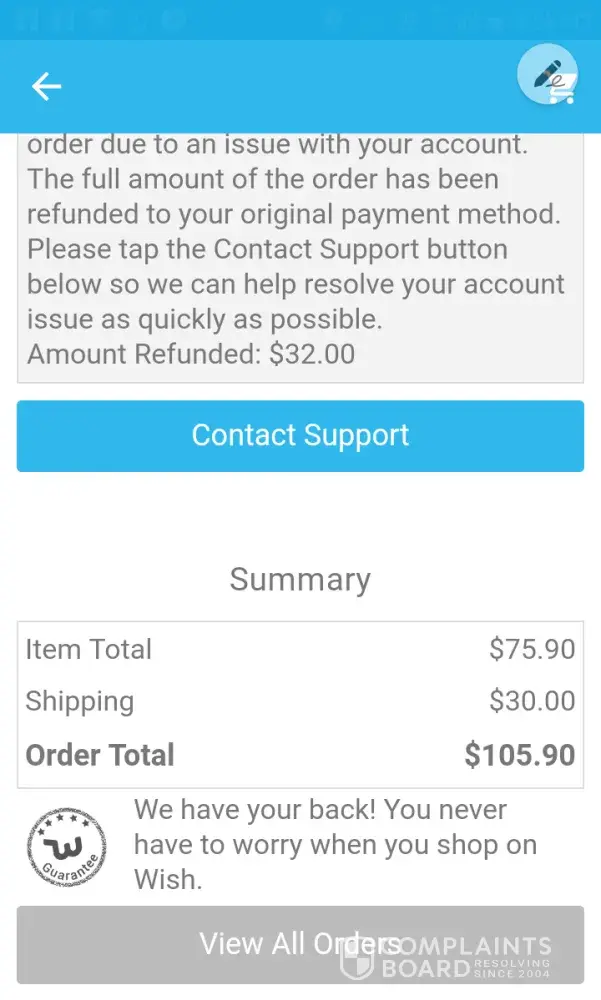Go back with the arrow icon
601x1000 pixels.
point(46,87)
